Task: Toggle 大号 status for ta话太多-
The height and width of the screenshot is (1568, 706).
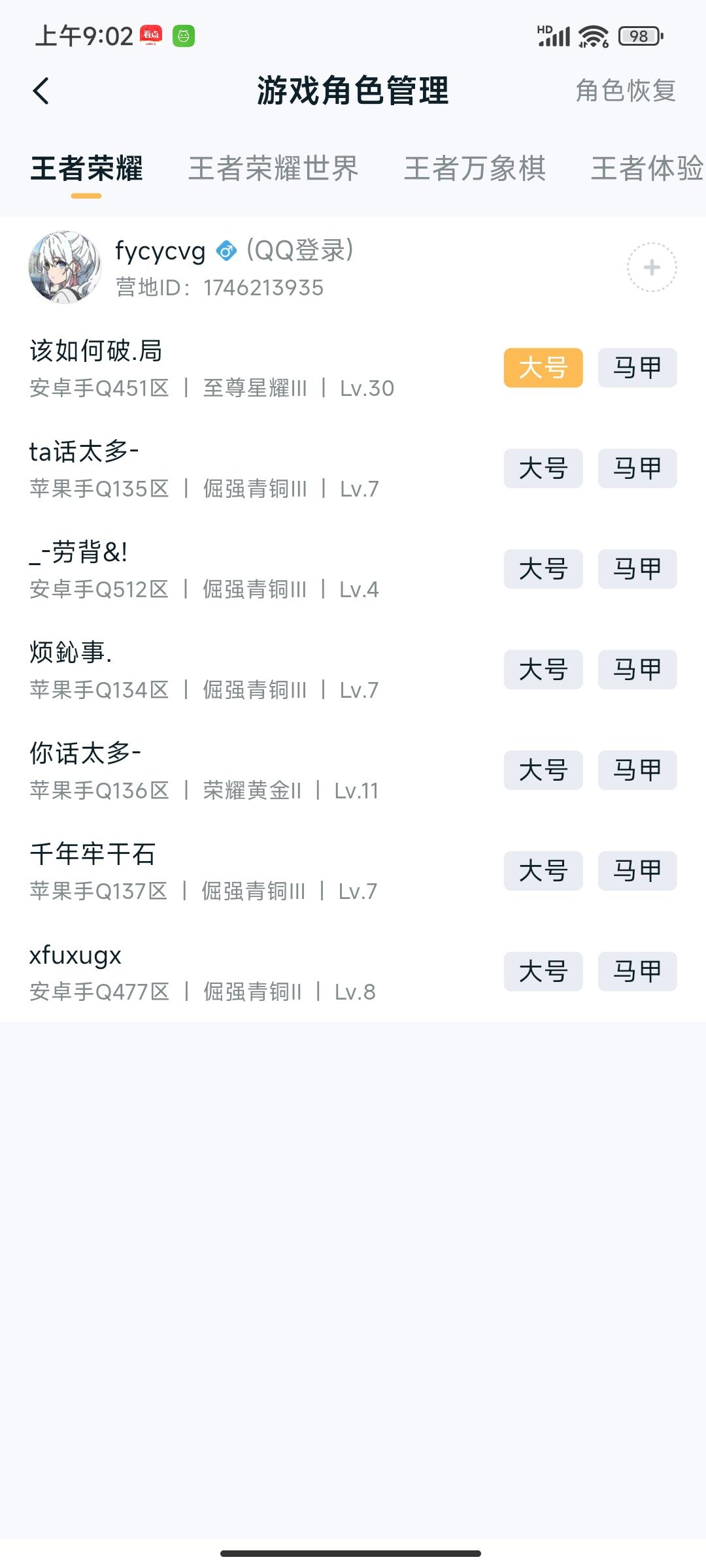Action: pyautogui.click(x=543, y=468)
